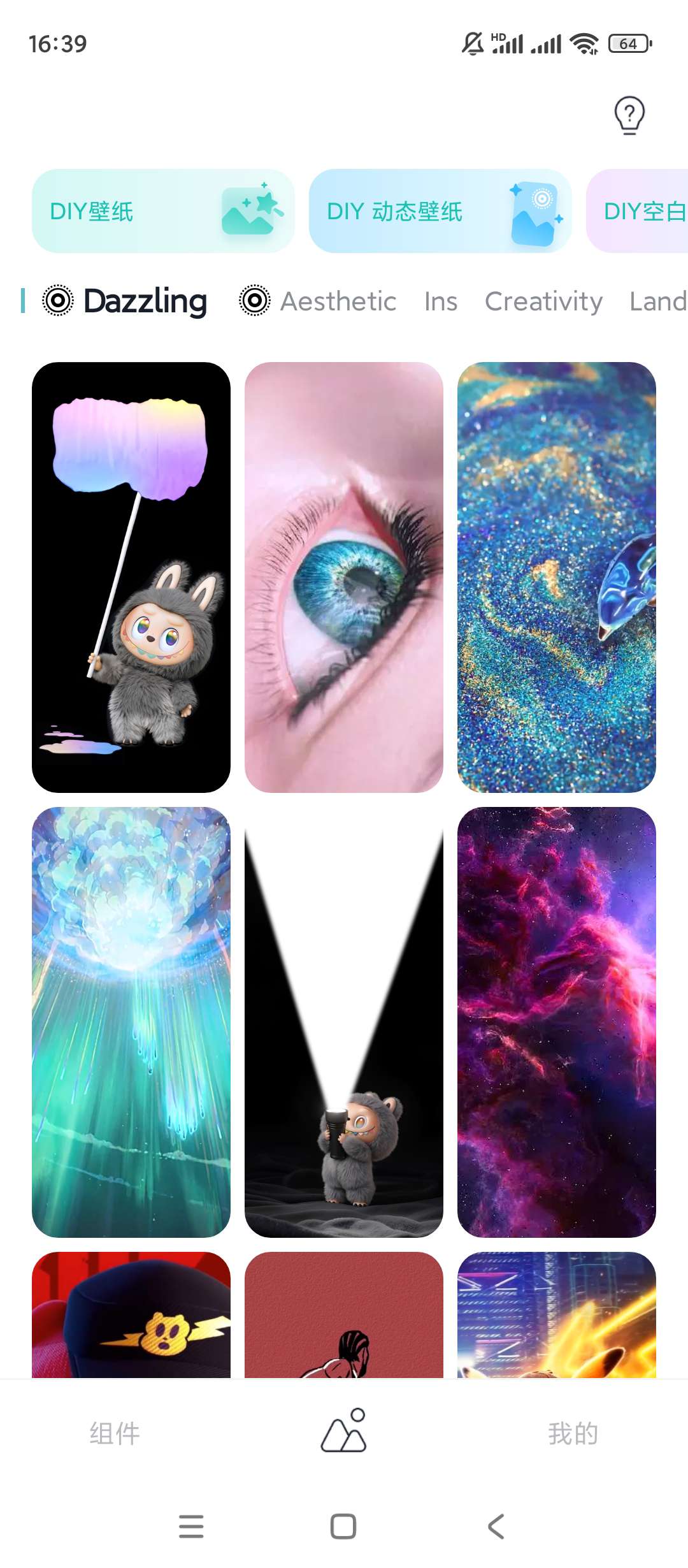Screen dimensions: 688x1568
Task: Switch to the 组件 tab
Action: (115, 1434)
